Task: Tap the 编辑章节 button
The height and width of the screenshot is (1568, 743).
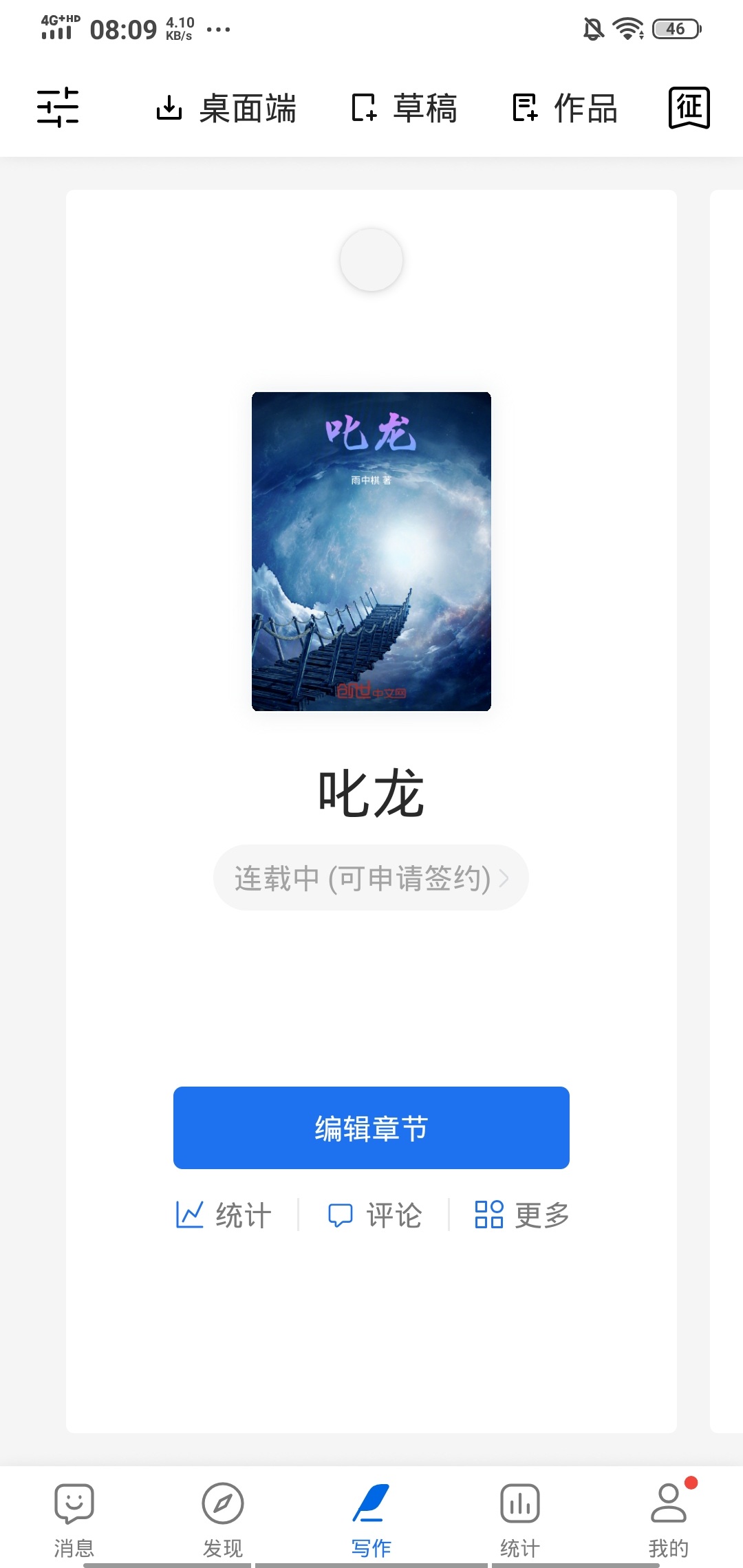Action: coord(371,1128)
